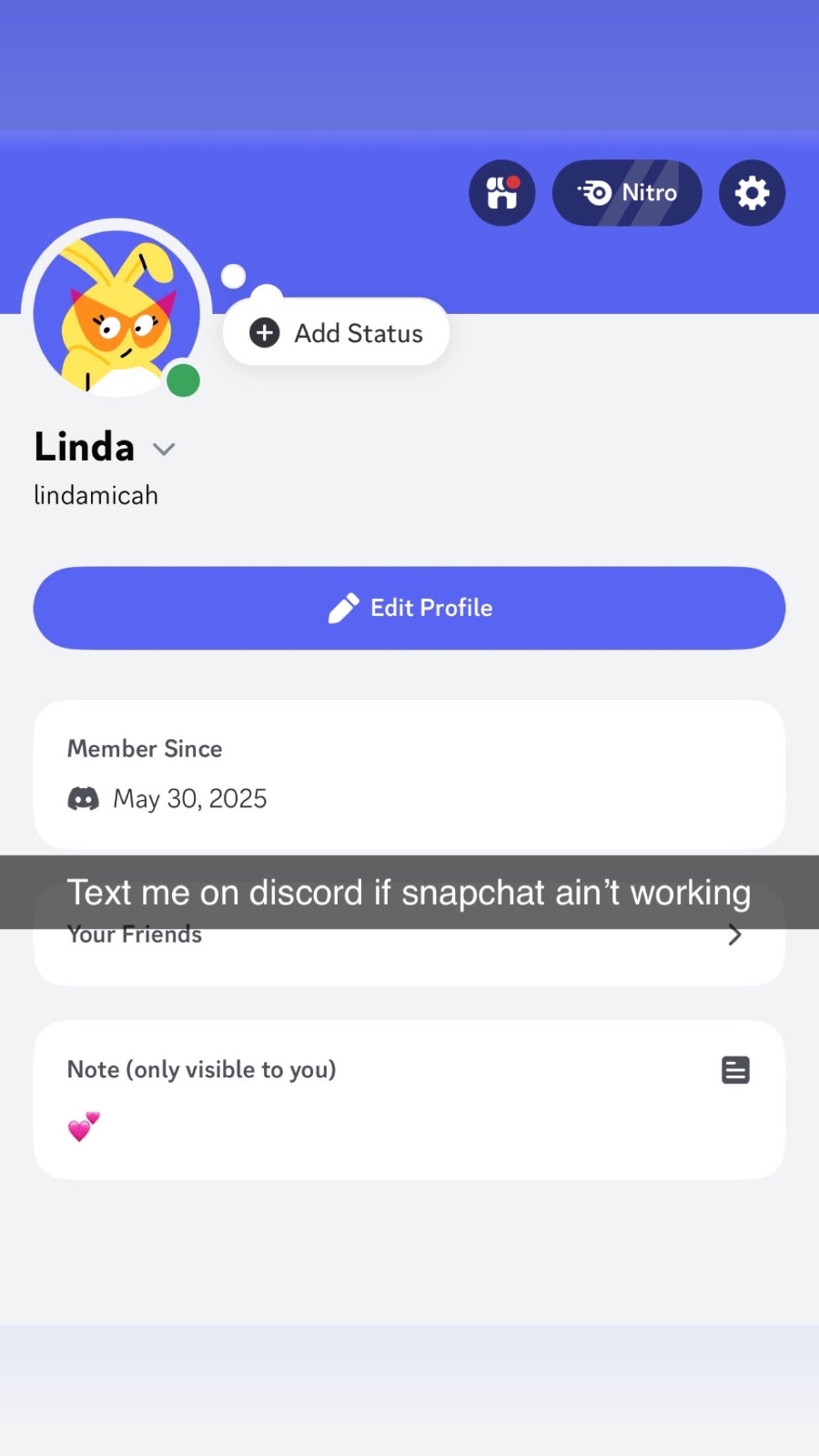Expand the dropdown chevron beside Linda

coord(164,449)
